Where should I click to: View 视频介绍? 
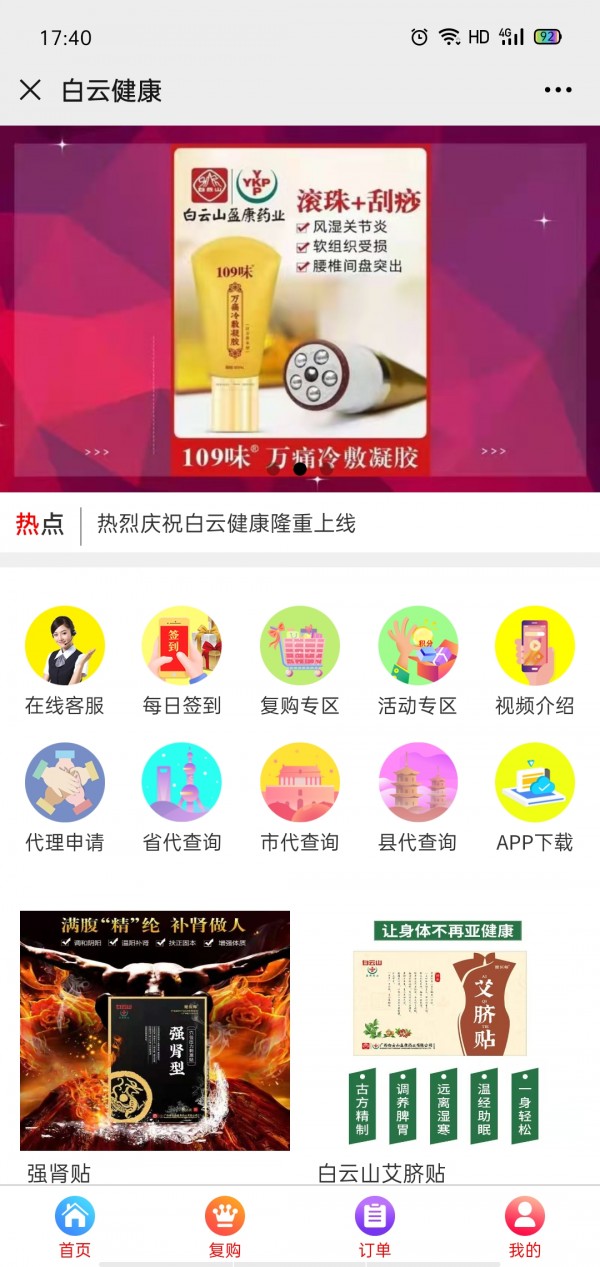(535, 660)
